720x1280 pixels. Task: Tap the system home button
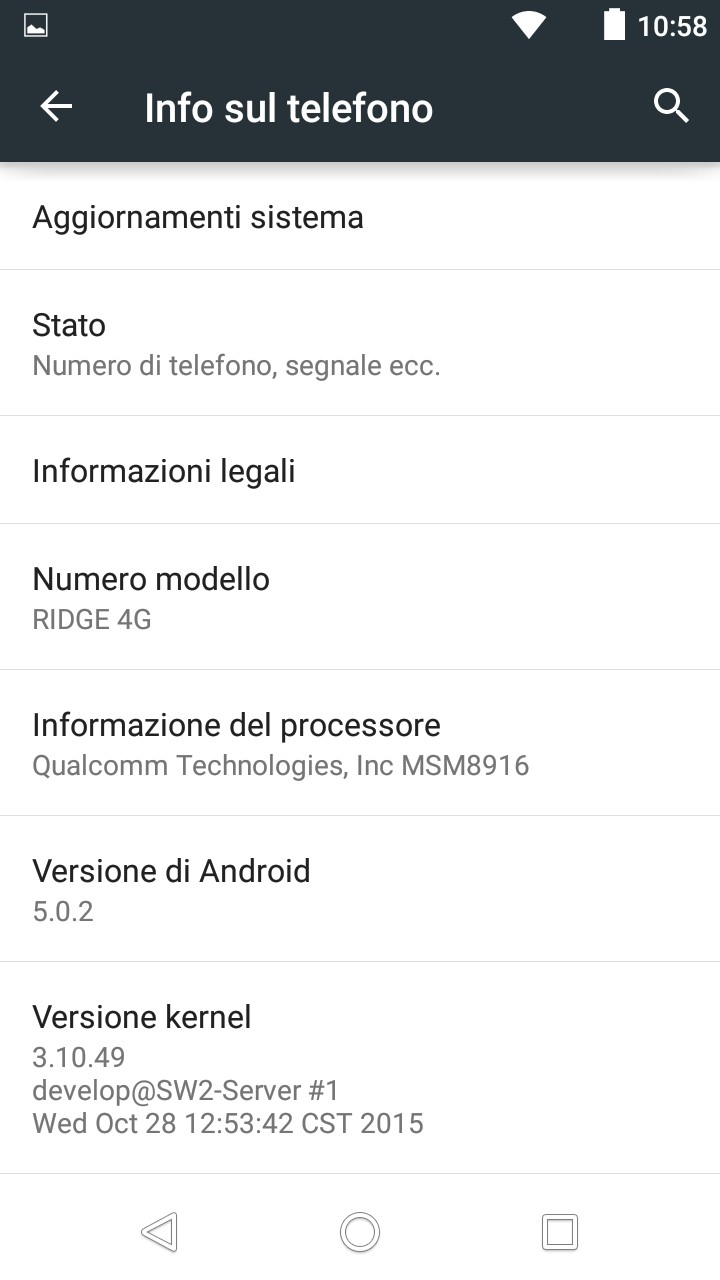point(360,1231)
